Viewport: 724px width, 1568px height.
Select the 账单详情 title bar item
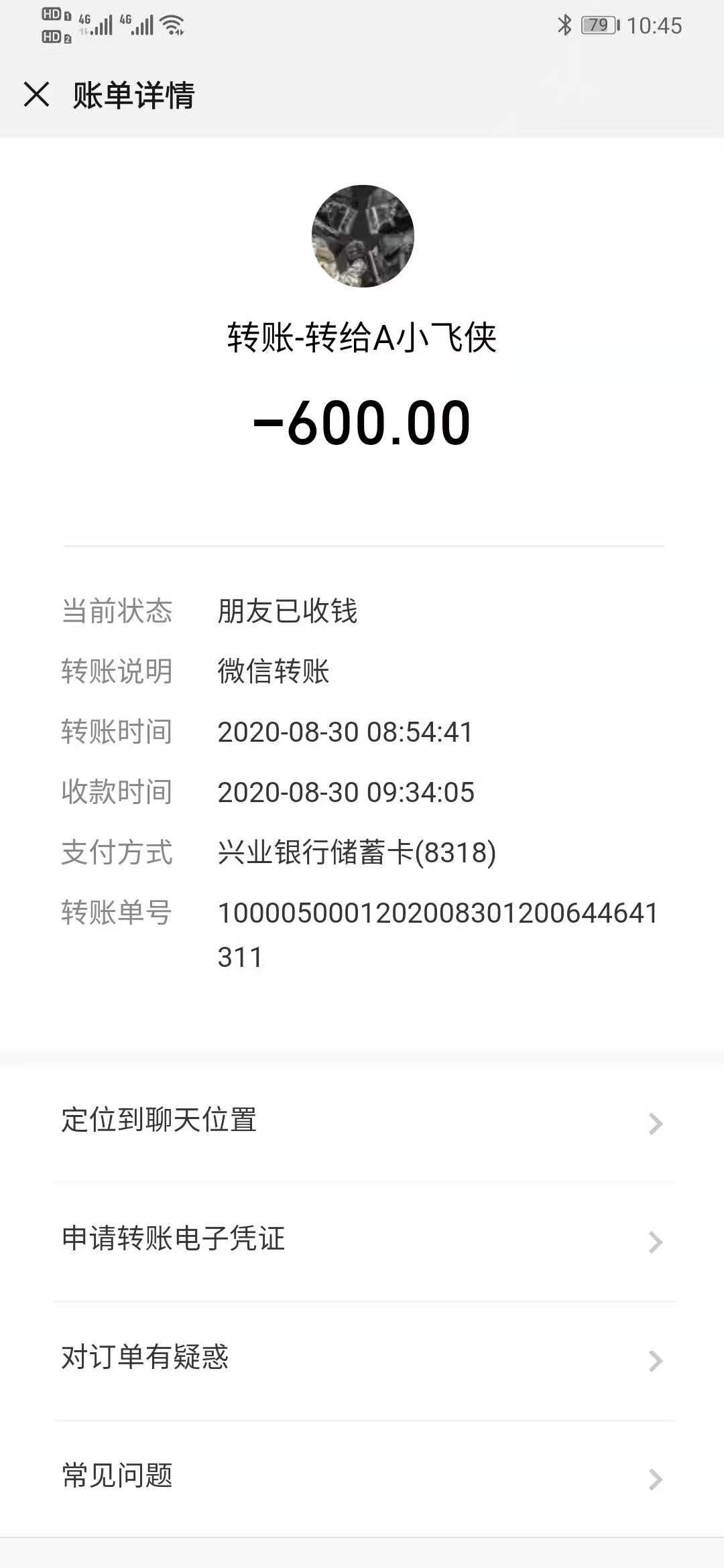[131, 96]
